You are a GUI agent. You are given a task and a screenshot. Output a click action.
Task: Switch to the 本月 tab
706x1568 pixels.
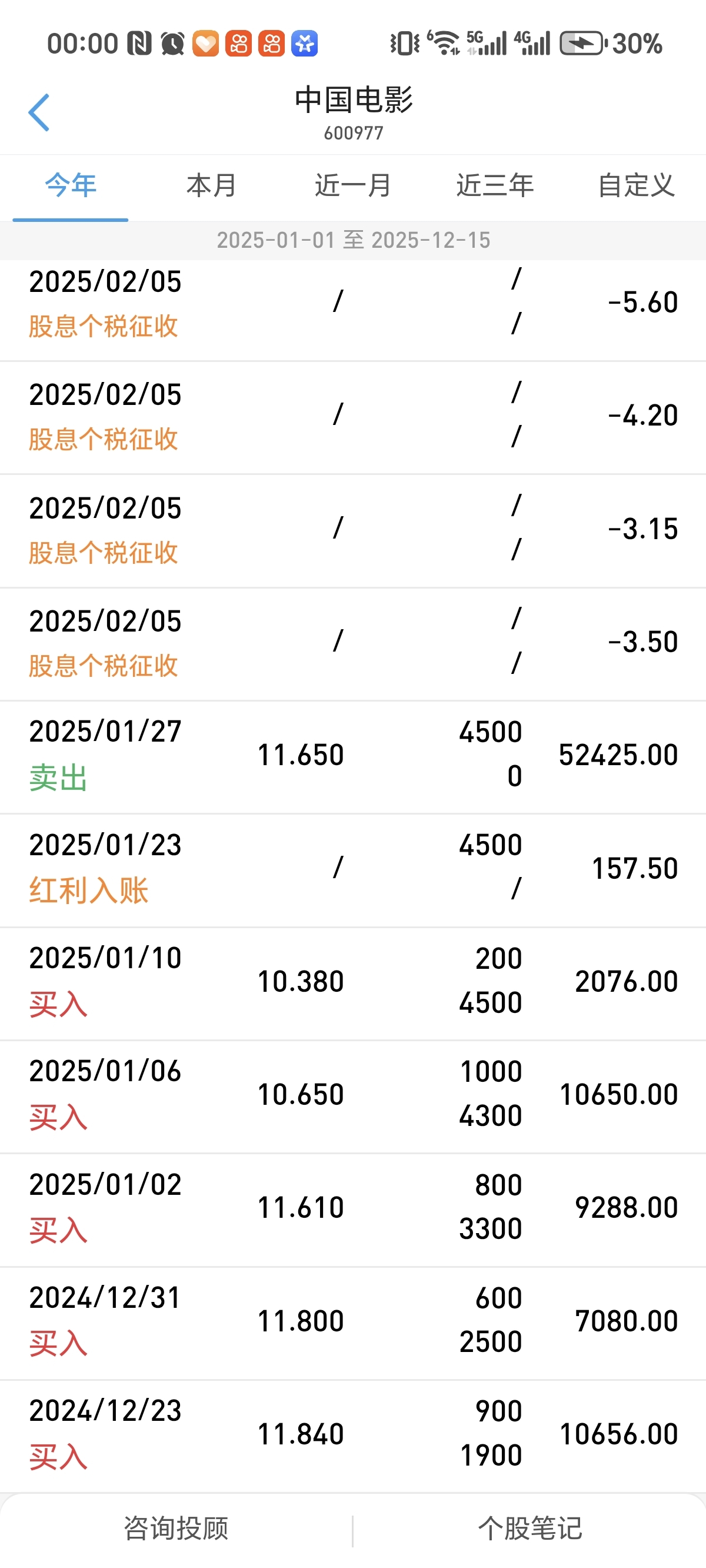pyautogui.click(x=211, y=185)
